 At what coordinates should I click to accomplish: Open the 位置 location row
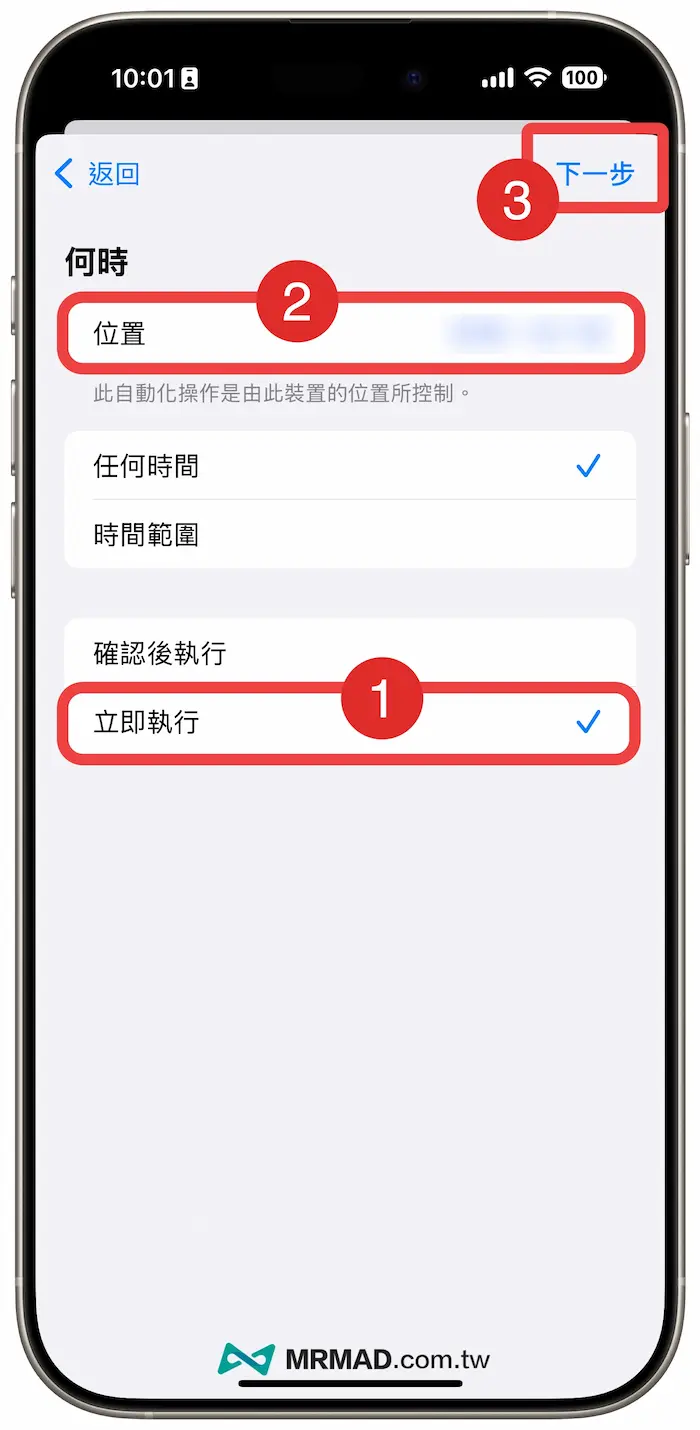[x=350, y=334]
